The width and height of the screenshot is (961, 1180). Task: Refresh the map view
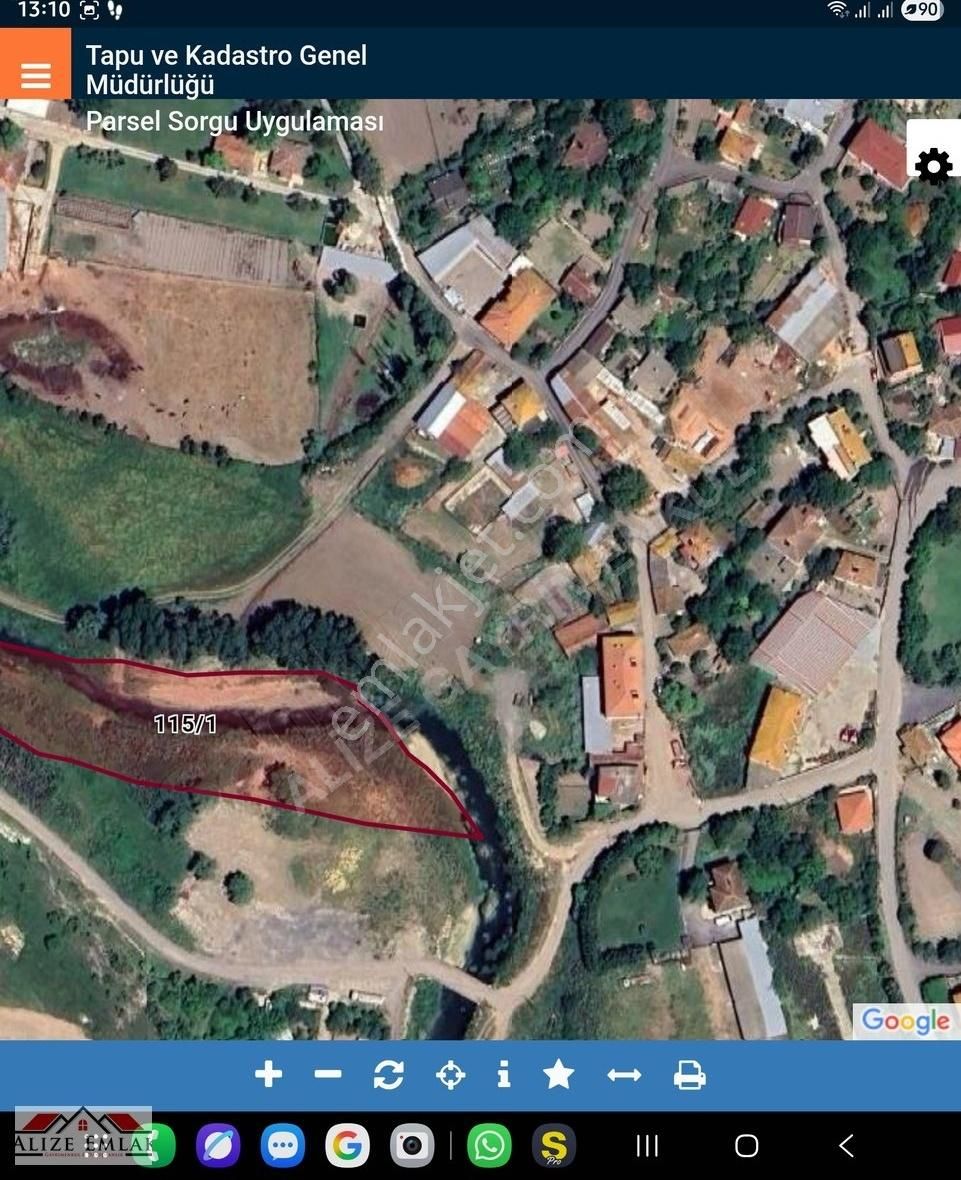pyautogui.click(x=389, y=1075)
